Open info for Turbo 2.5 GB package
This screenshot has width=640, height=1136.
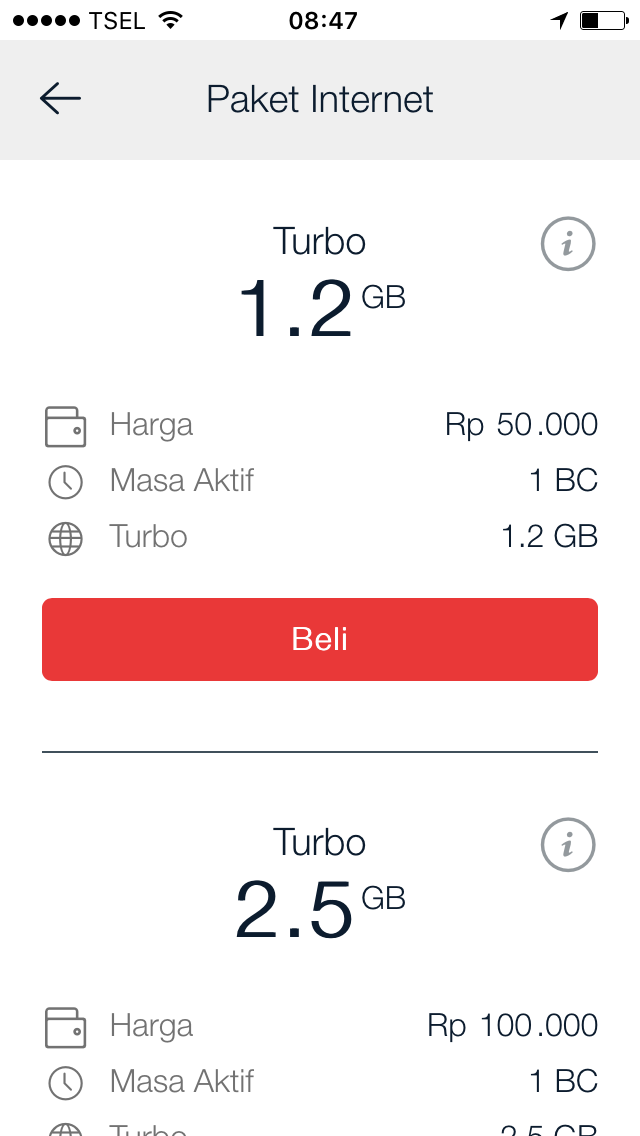click(568, 845)
